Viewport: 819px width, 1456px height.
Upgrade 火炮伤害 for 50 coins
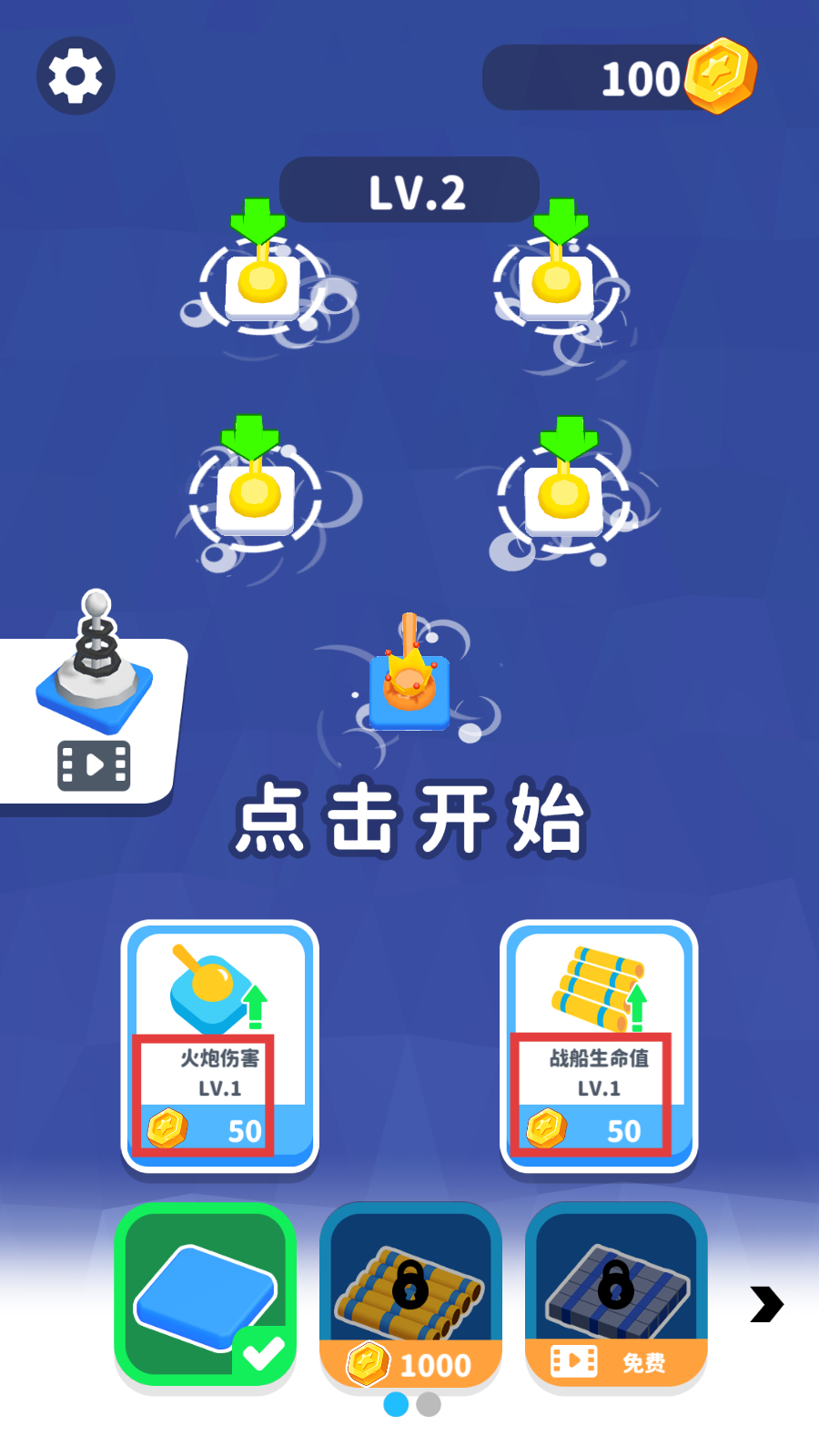(x=219, y=1046)
